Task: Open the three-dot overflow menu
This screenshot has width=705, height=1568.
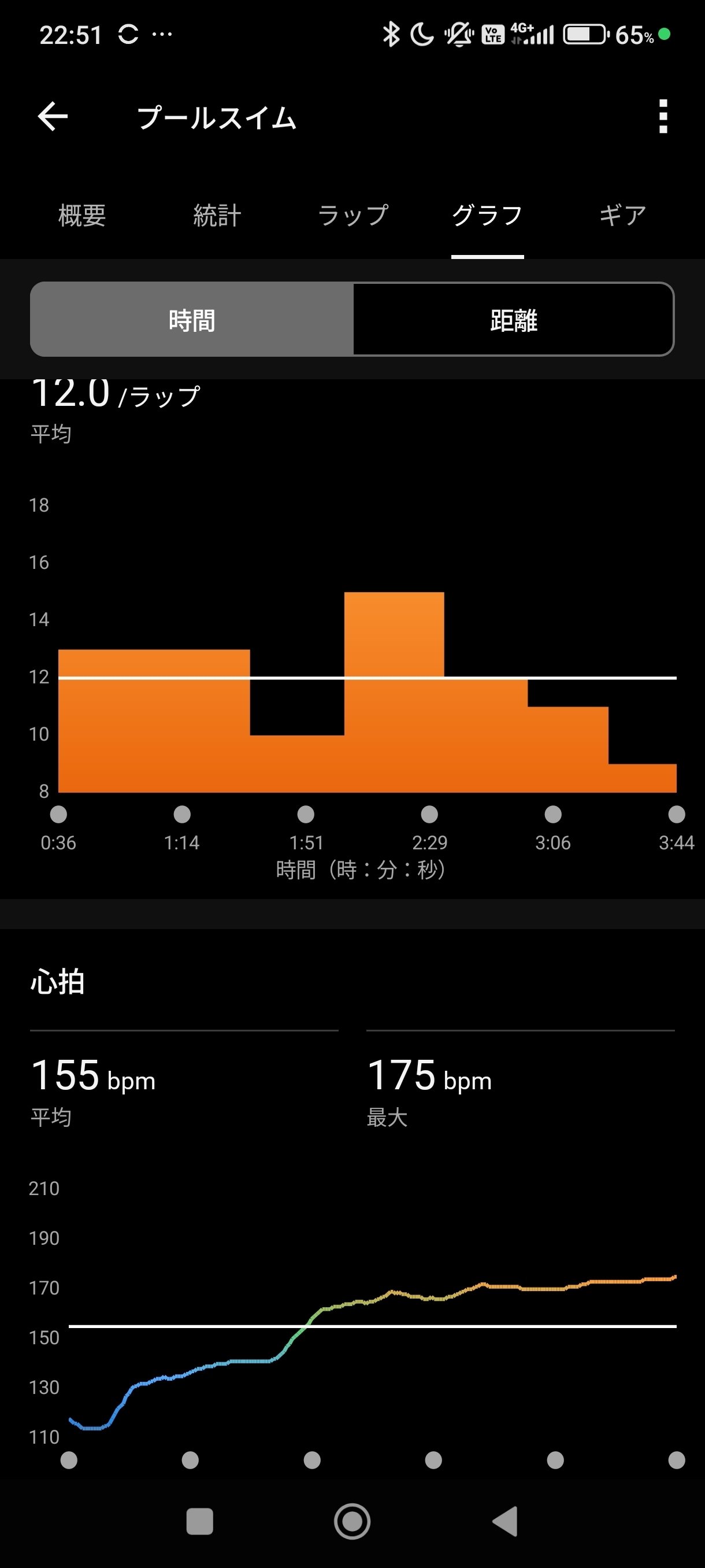Action: coord(663,117)
